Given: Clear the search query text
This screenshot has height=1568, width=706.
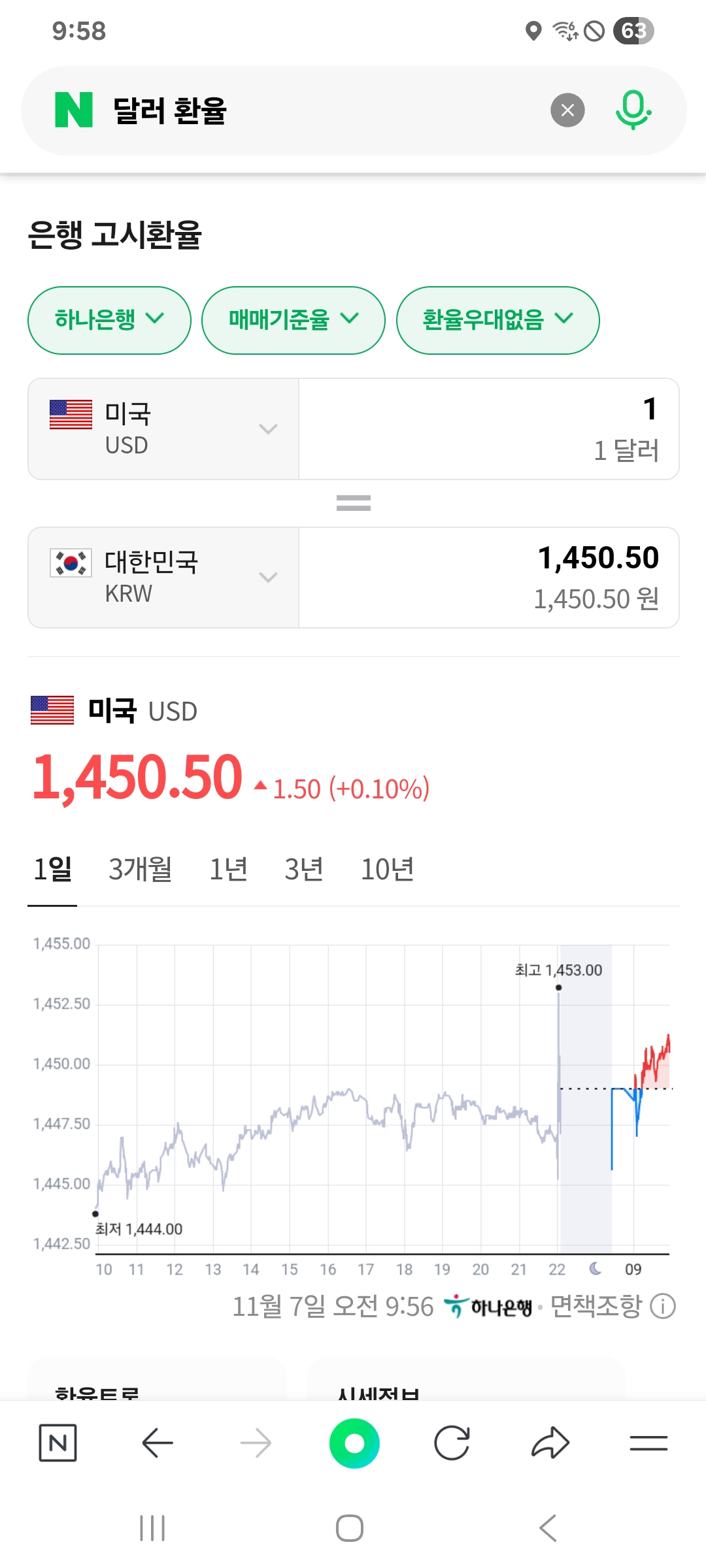Looking at the screenshot, I should [x=567, y=110].
